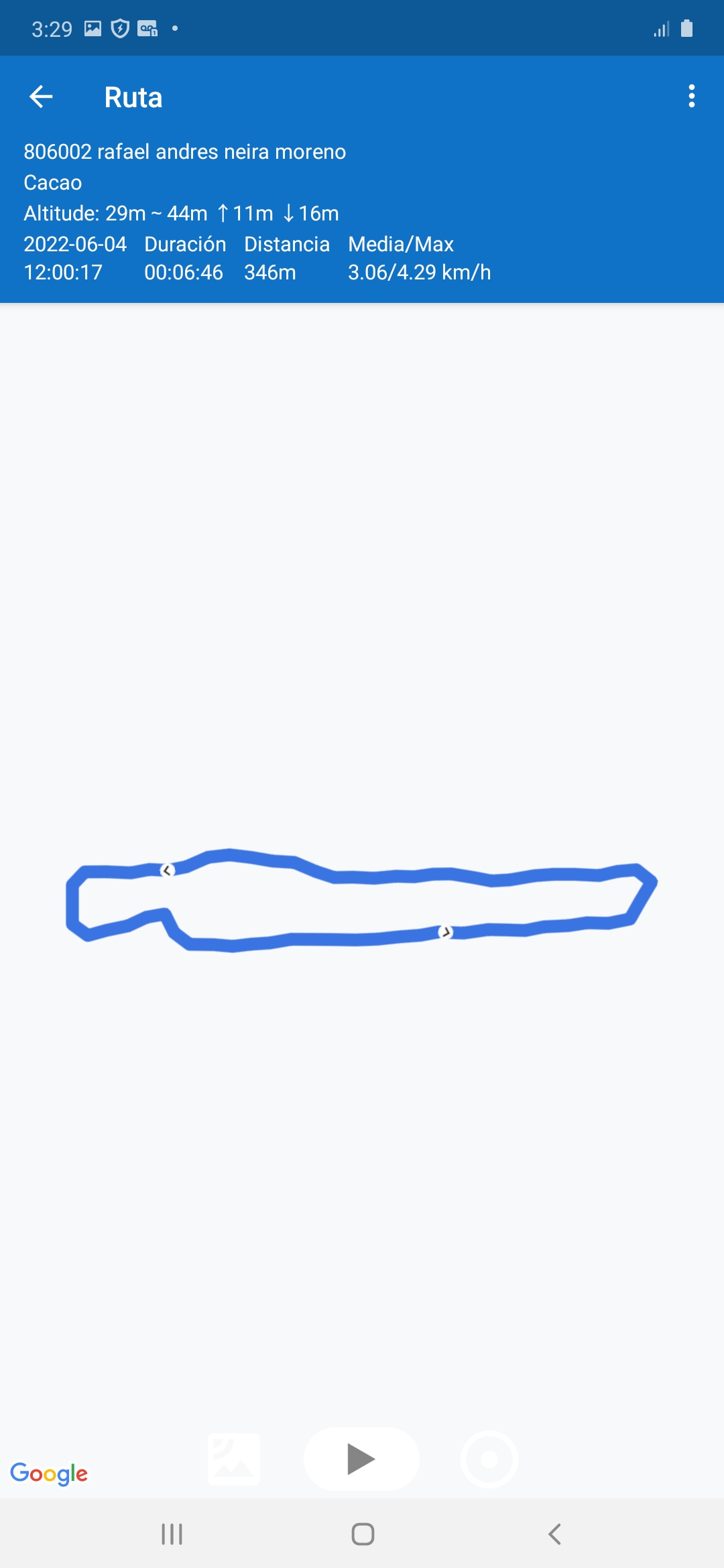Tap the circular center-location button
This screenshot has height=1568, width=724.
point(489,1459)
